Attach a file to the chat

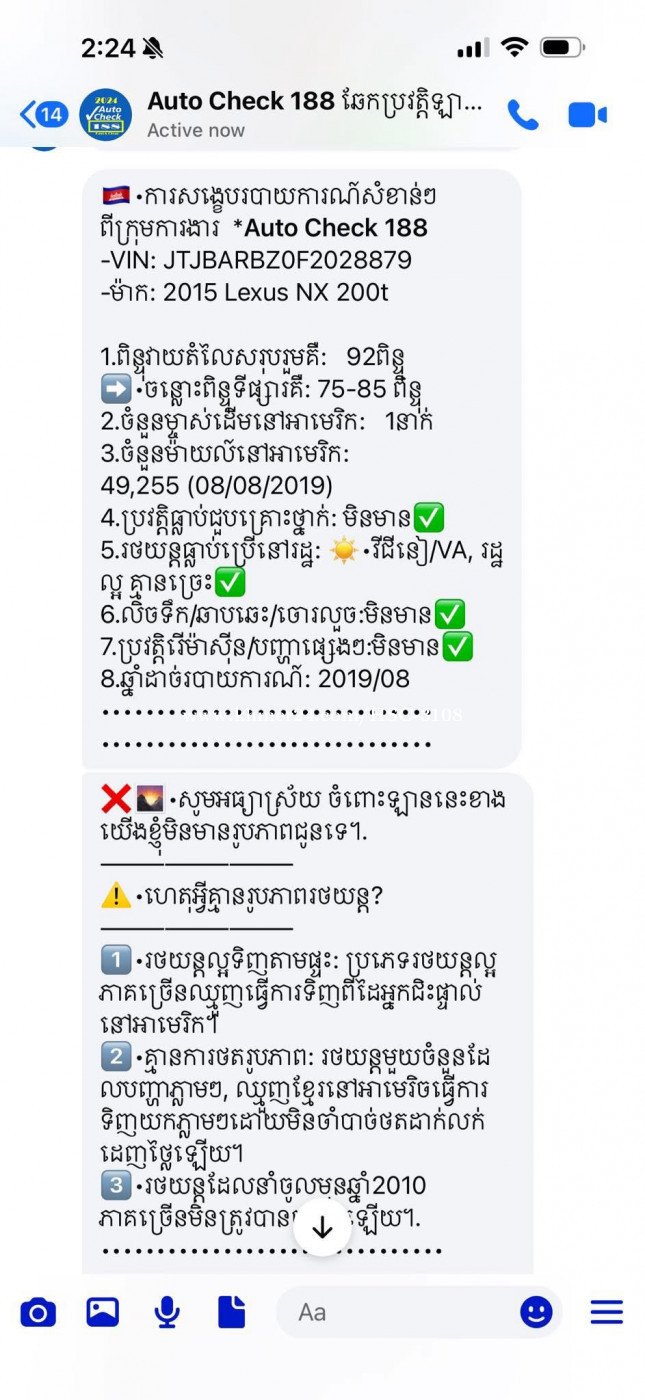point(231,1312)
